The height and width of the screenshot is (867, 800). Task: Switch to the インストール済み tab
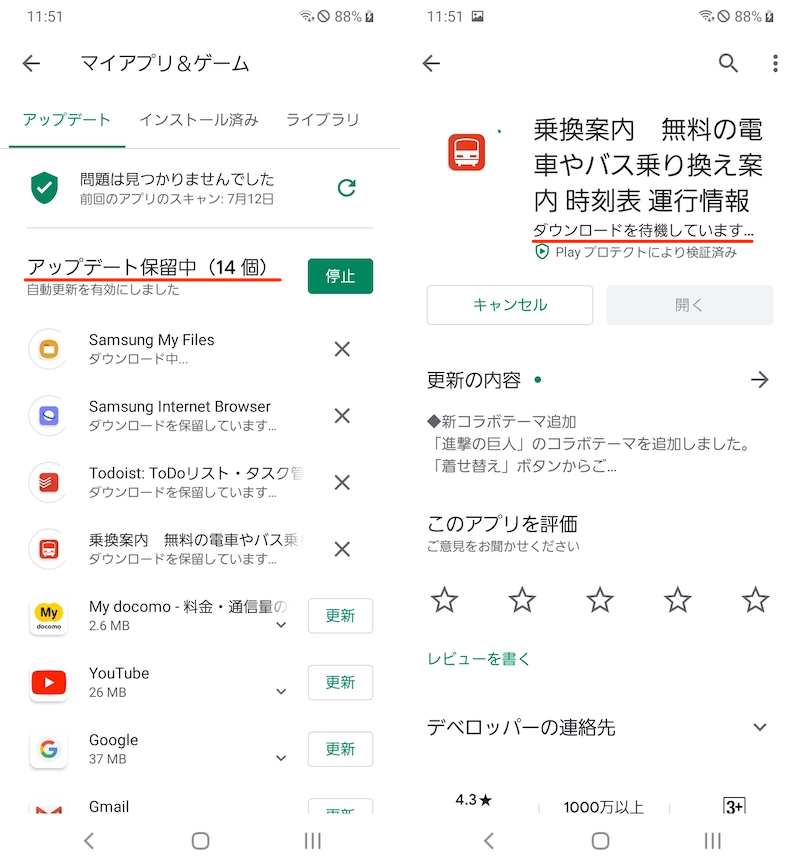point(198,120)
